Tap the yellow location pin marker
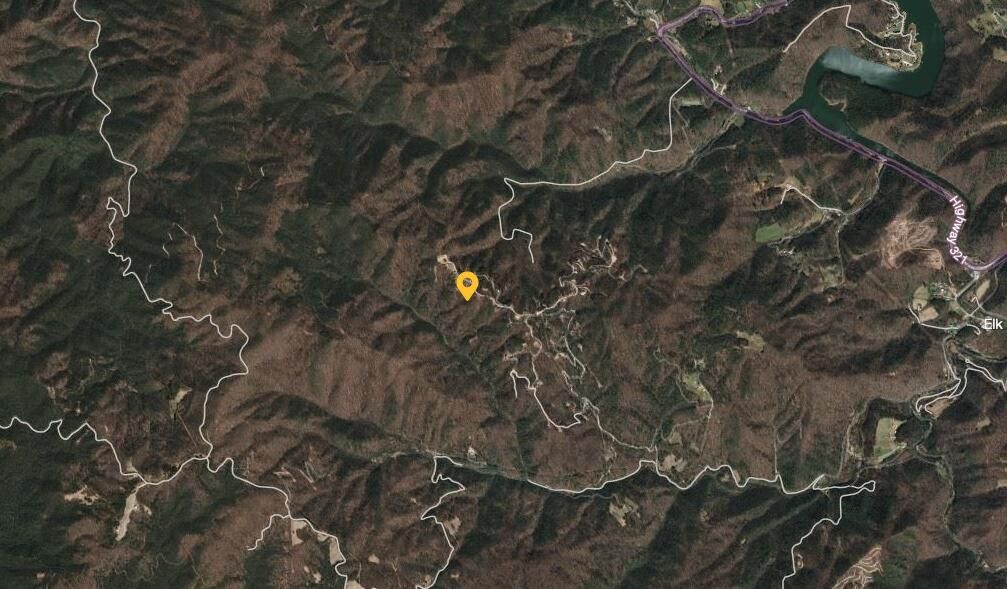Viewport: 1007px width, 589px height. (467, 286)
